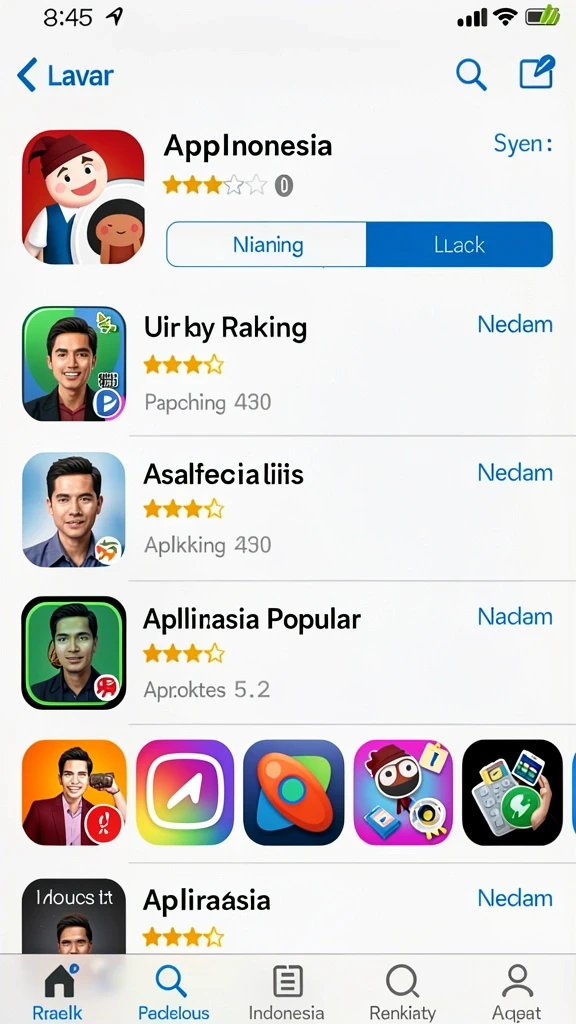
Task: Open the Uirby Raking app row
Action: 288,364
